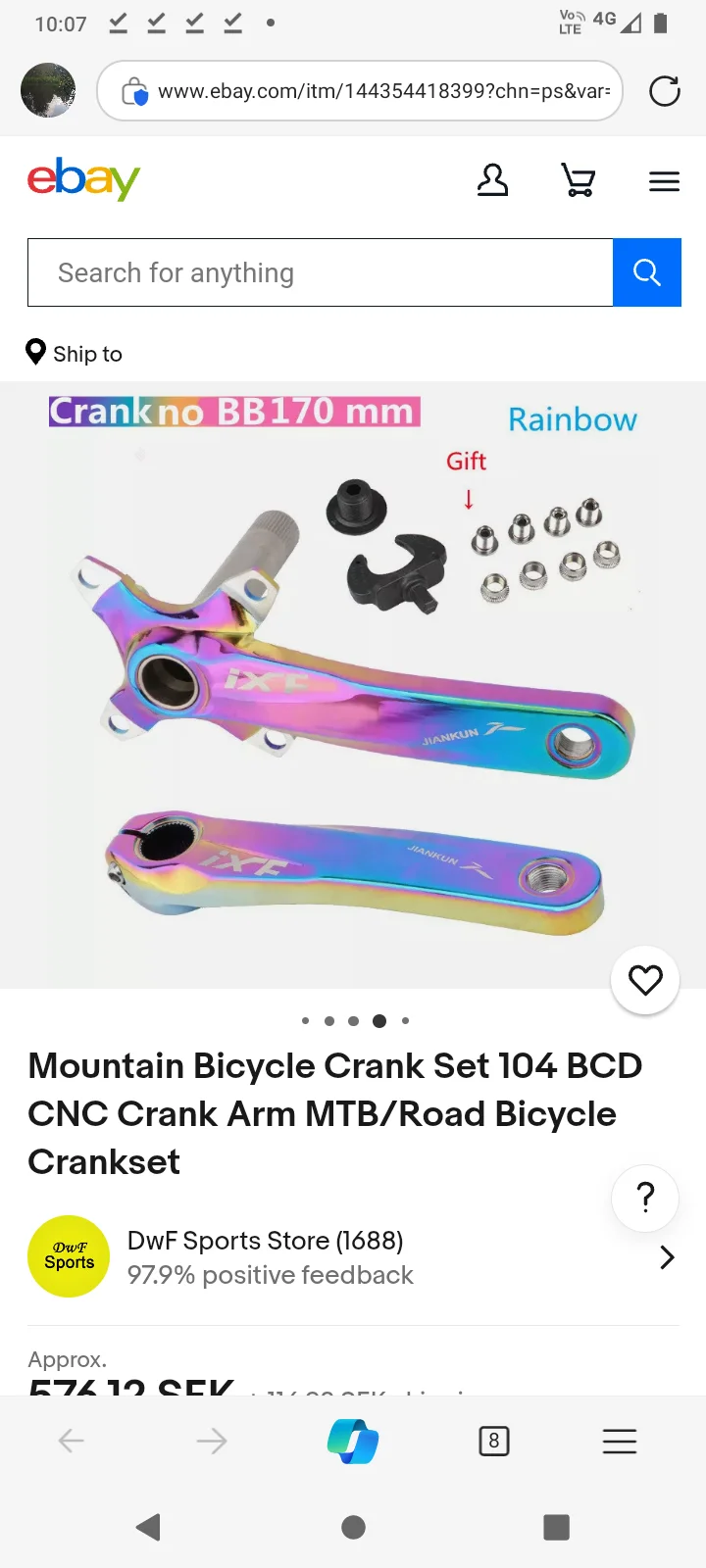Open the browser menu in bottom toolbar
Screen dimensions: 706x1568
[x=620, y=1441]
